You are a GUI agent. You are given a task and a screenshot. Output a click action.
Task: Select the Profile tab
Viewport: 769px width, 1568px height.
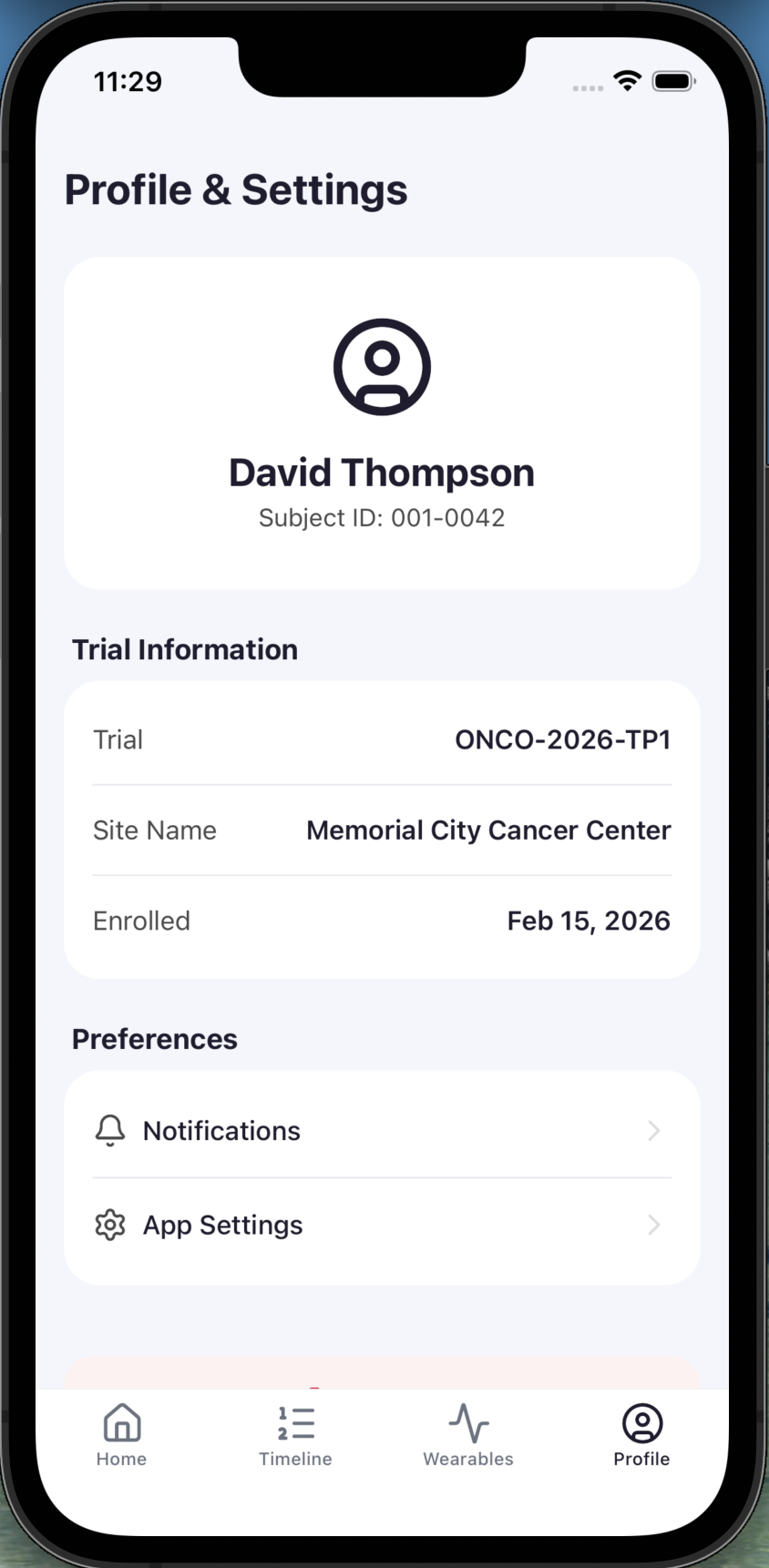tap(641, 1435)
